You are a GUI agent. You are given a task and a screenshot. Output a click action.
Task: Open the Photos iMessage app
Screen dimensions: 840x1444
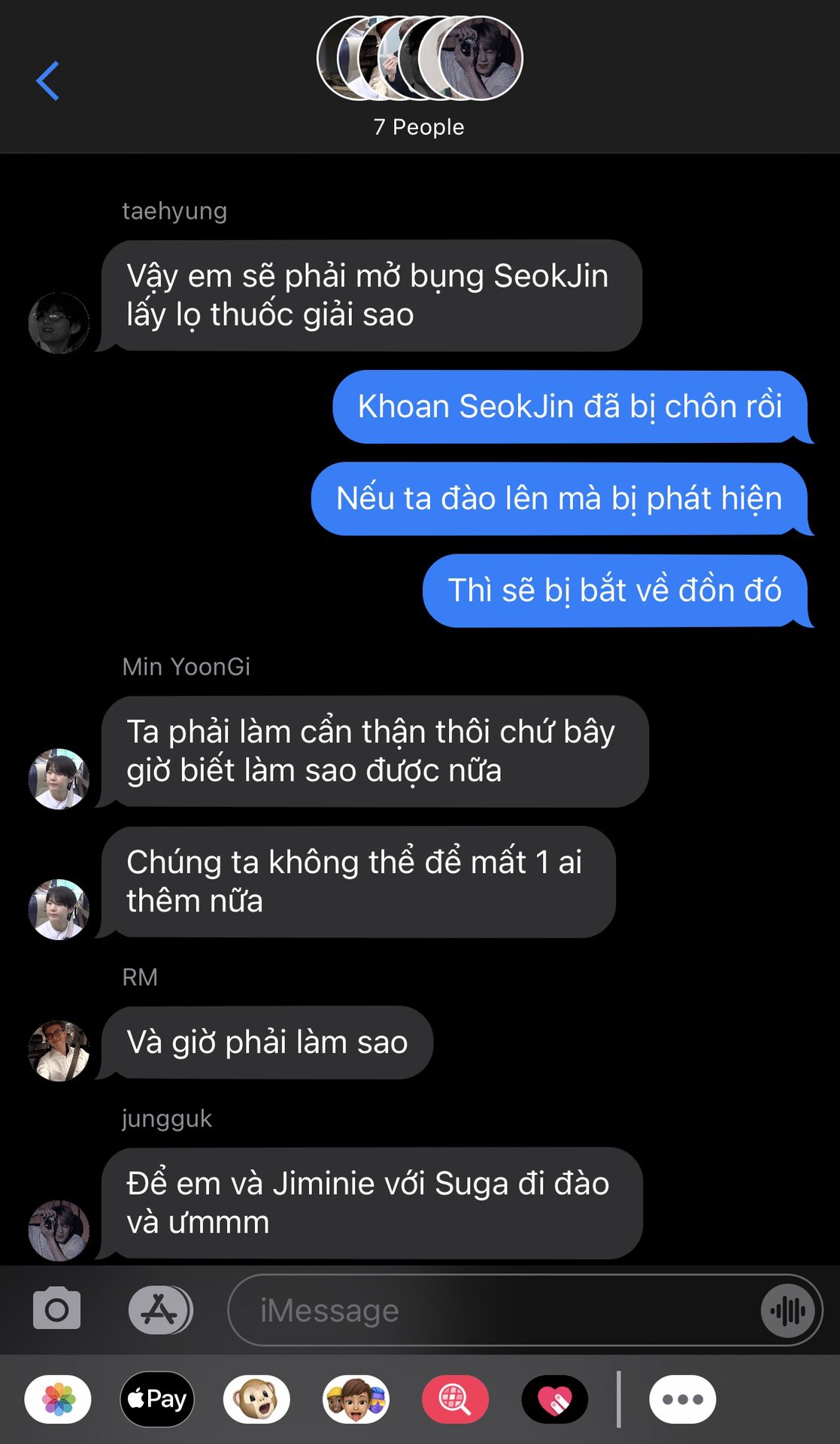tap(58, 1399)
